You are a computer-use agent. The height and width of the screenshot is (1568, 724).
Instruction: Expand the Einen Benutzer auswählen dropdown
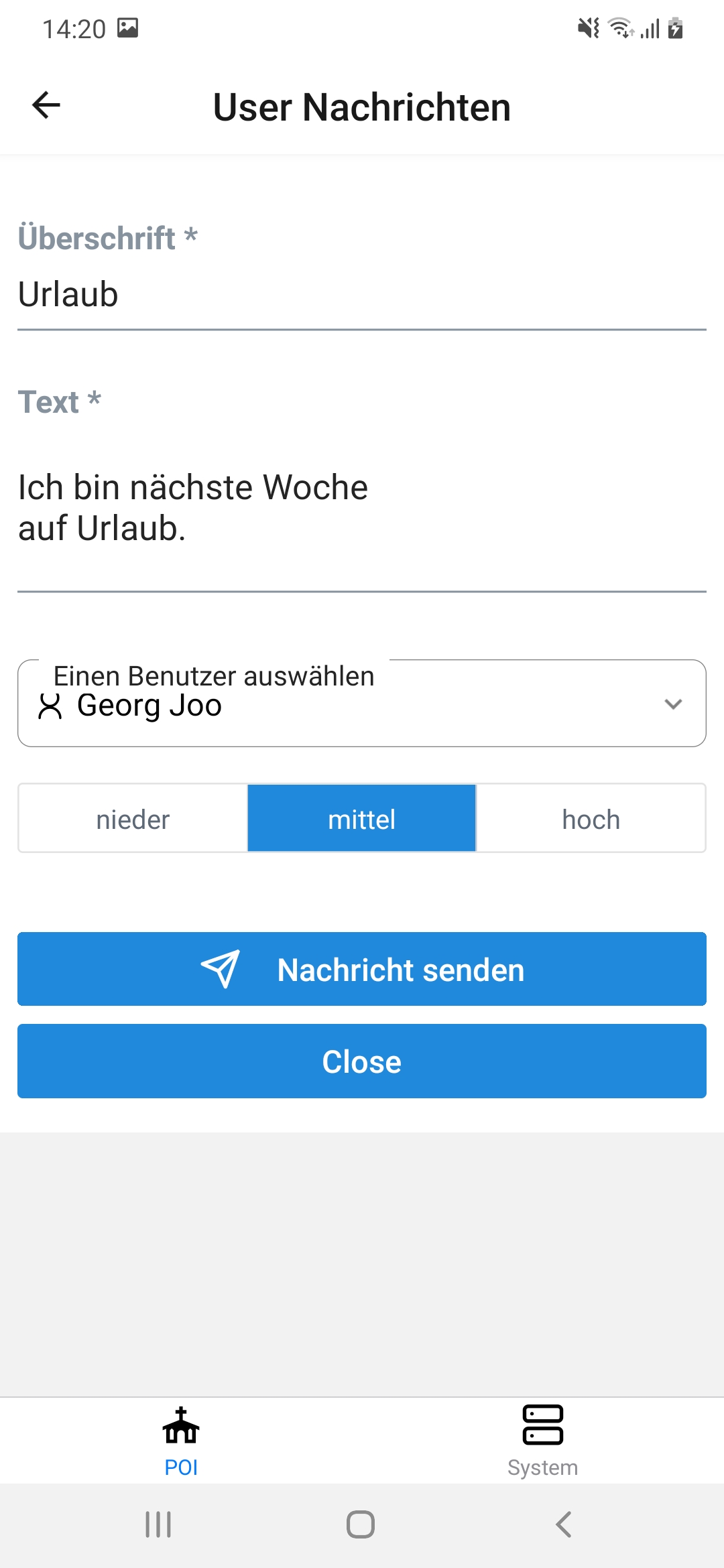click(x=362, y=704)
